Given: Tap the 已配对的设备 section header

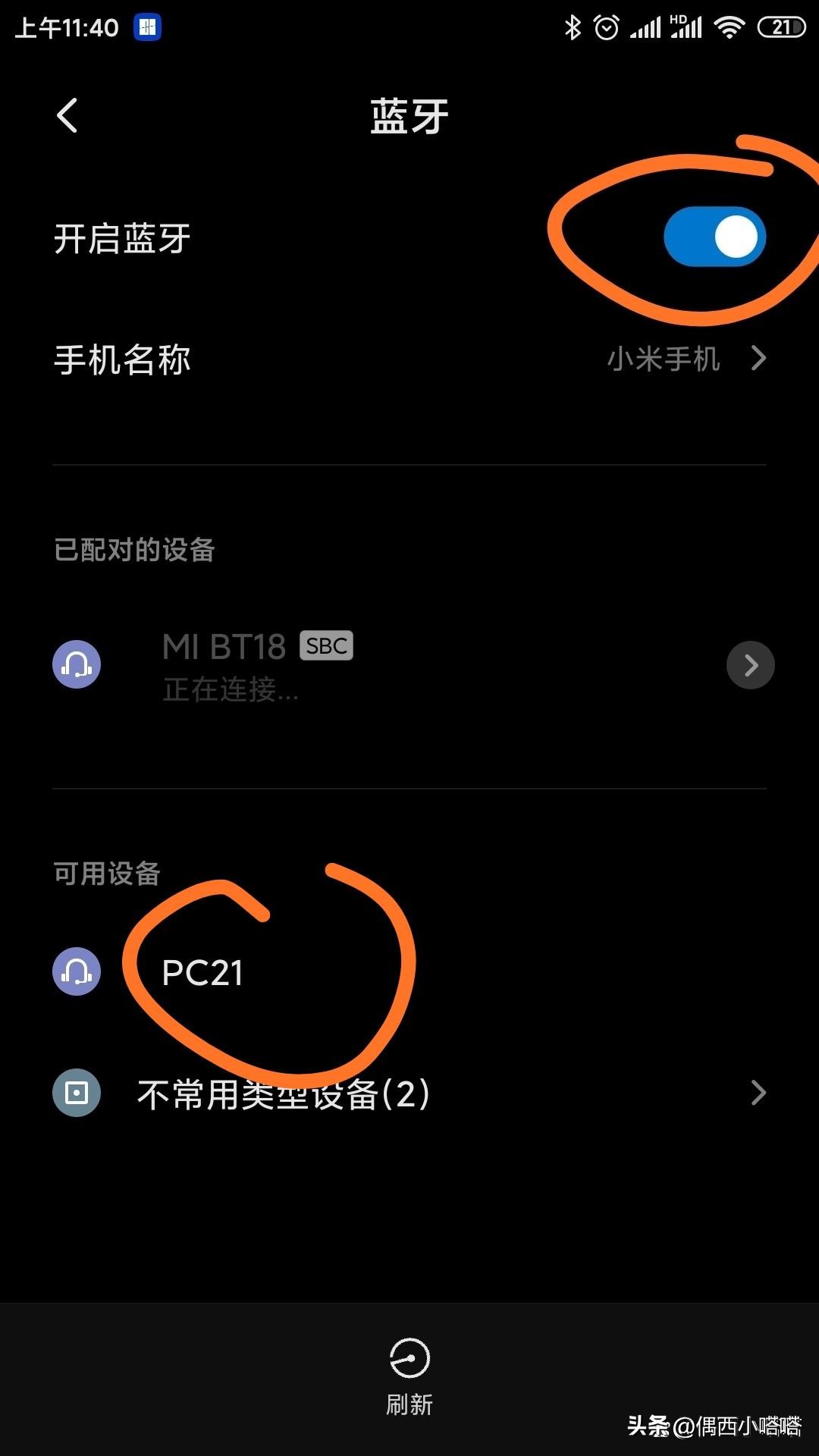Looking at the screenshot, I should coord(135,551).
